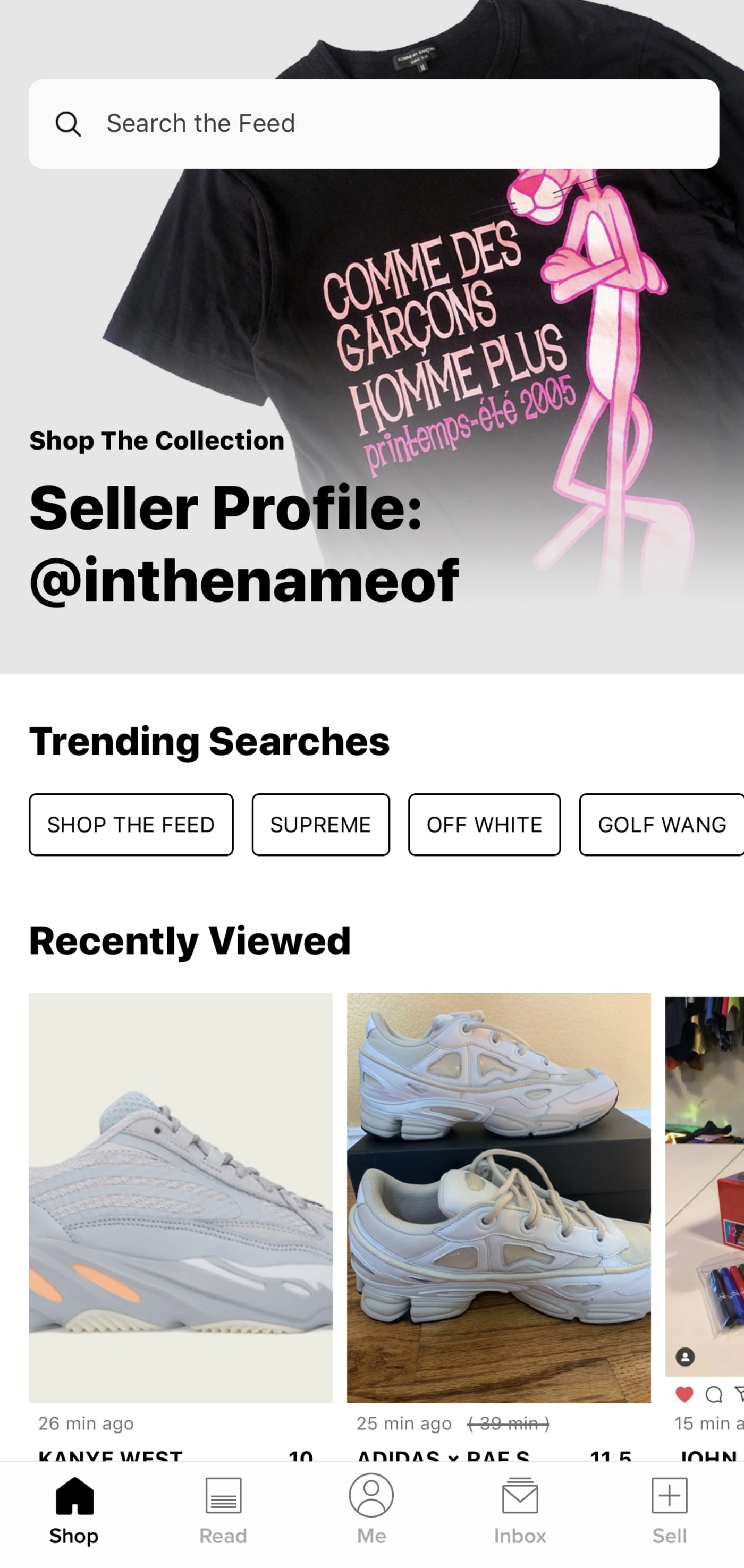744x1568 pixels.
Task: Select the SHOP THE FEED chip
Action: 131,825
